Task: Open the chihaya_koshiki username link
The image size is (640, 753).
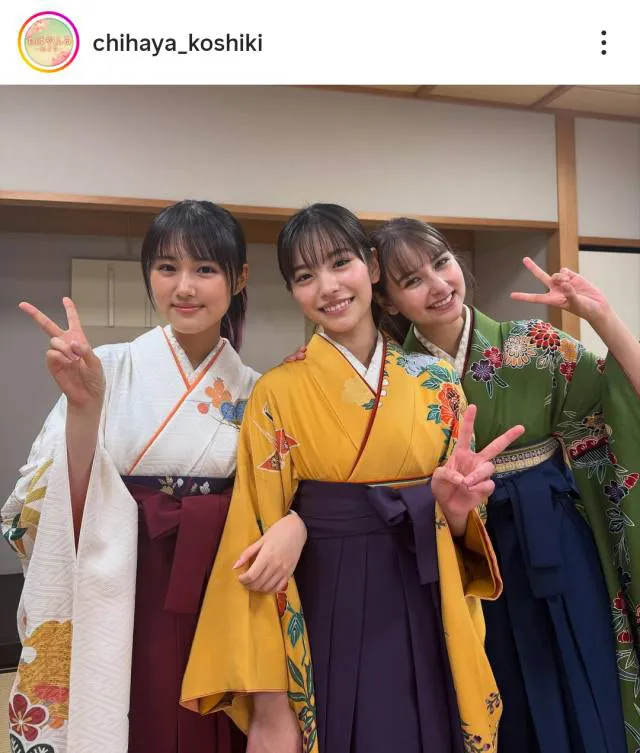Action: click(x=177, y=43)
